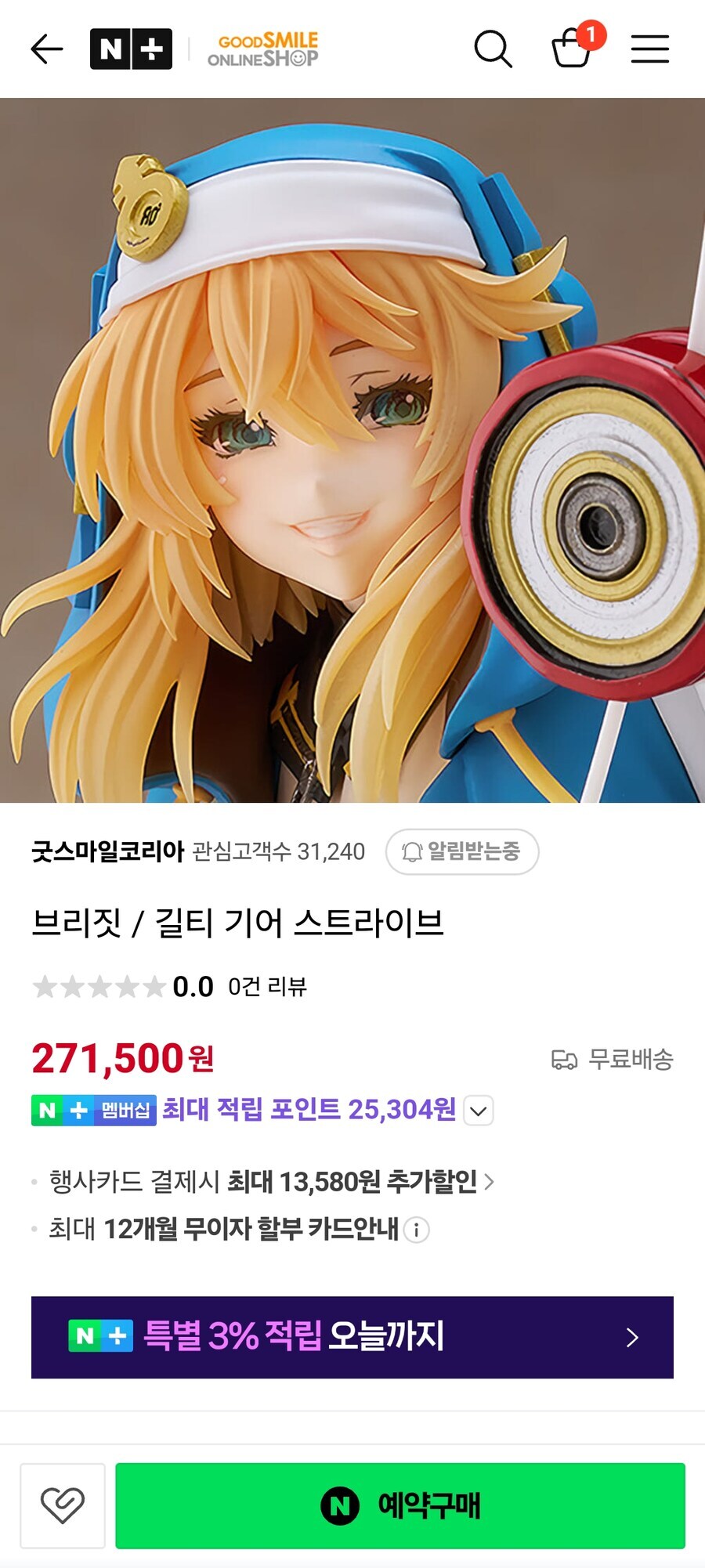The image size is (705, 1568).
Task: Show 무이자 할부 카드안내 info
Action: click(x=417, y=1230)
